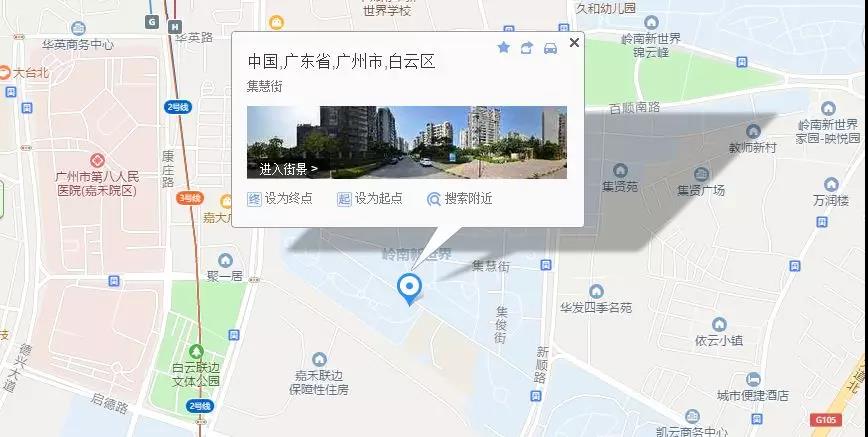Add this location to favorites star
The image size is (868, 437).
pyautogui.click(x=503, y=47)
